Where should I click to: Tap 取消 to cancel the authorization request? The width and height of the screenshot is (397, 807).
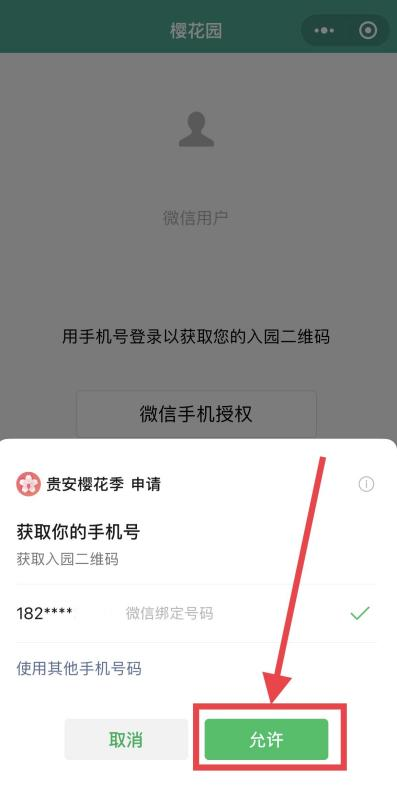[x=126, y=739]
